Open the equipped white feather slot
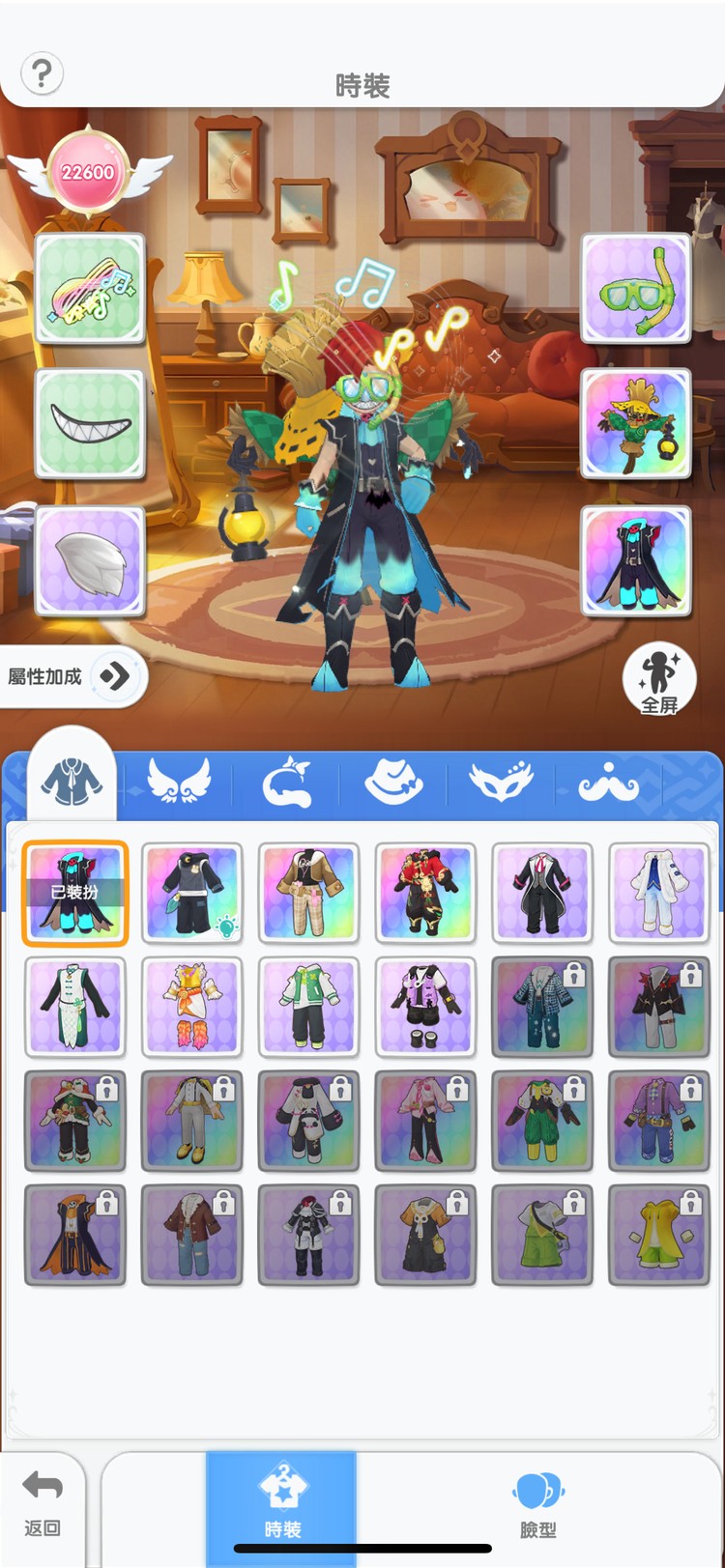725x1568 pixels. (x=90, y=561)
